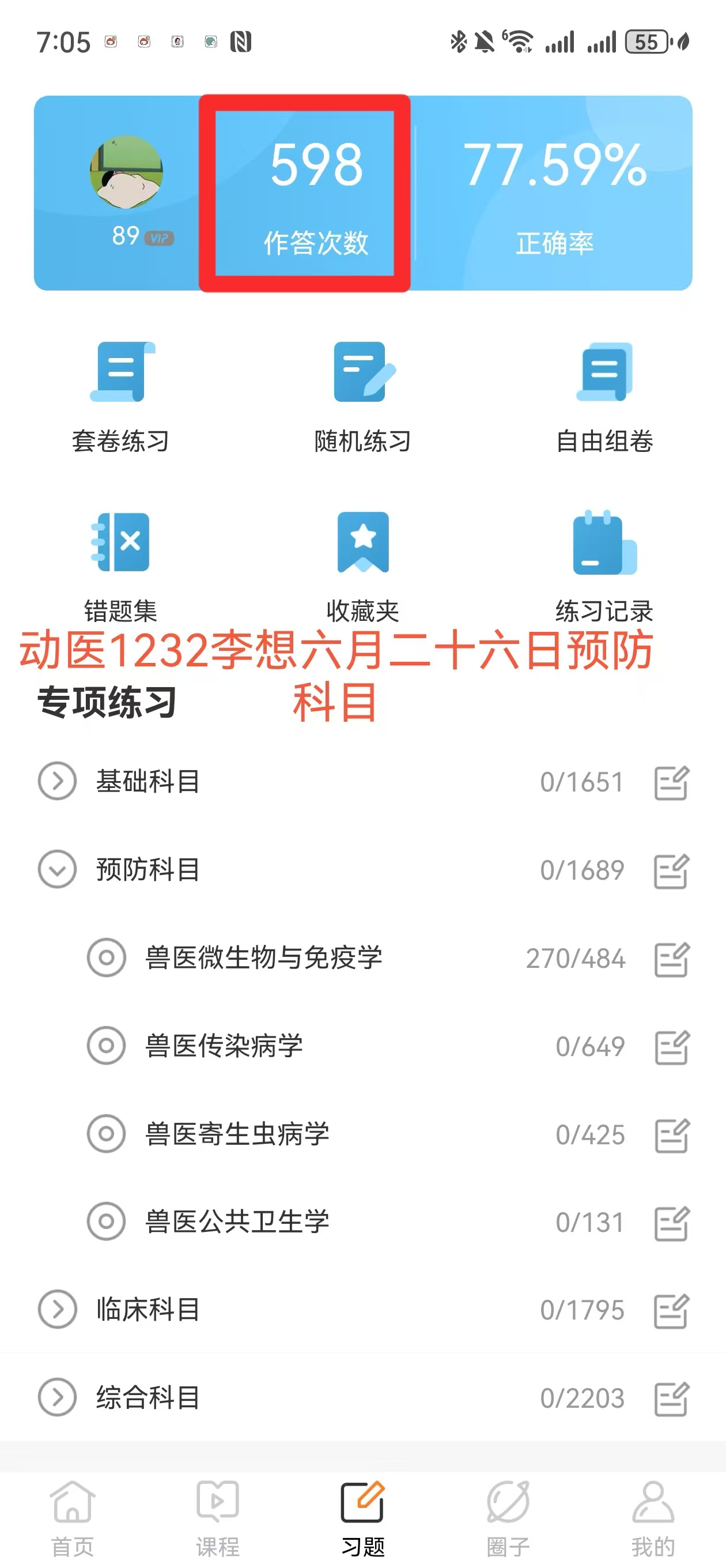Open the profile avatar
This screenshot has height=1568, width=726.
[126, 172]
